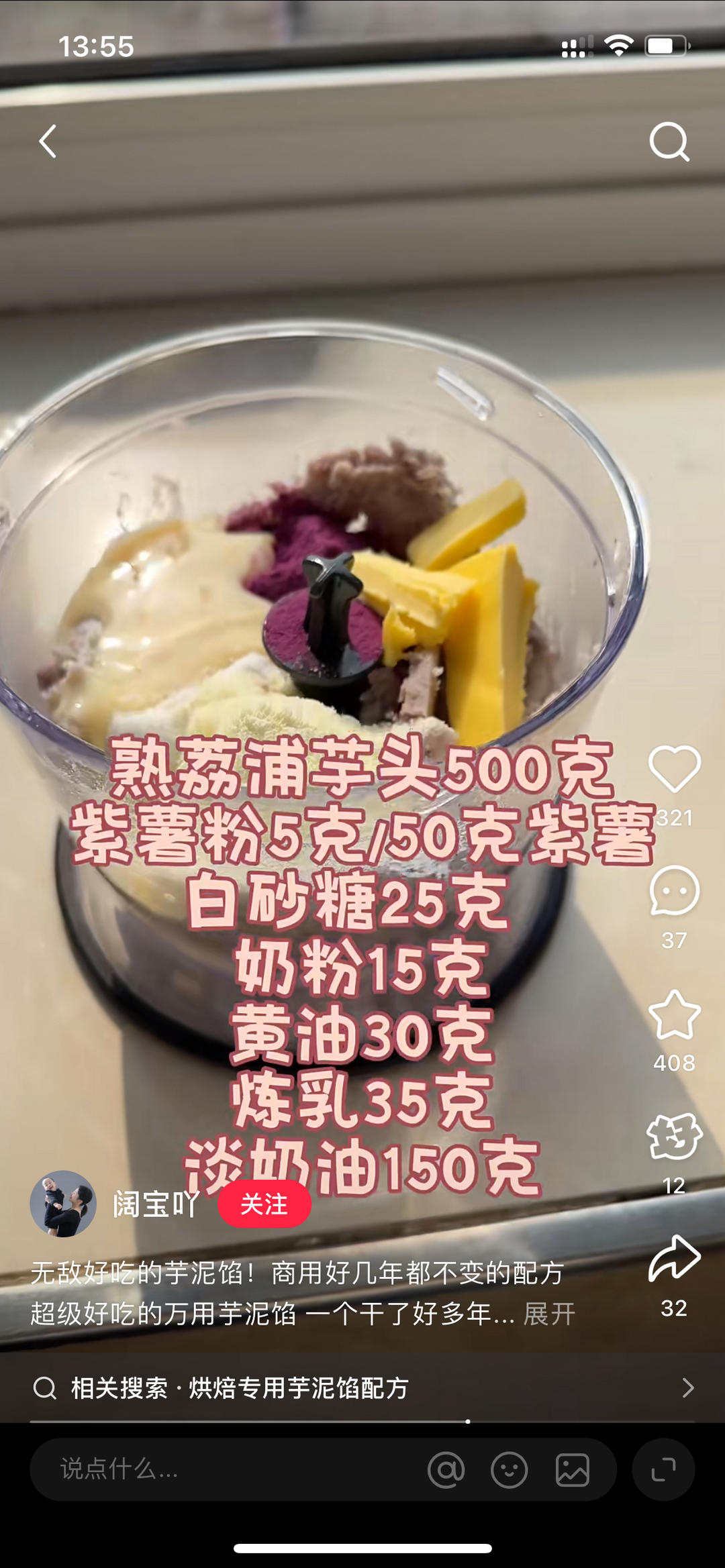
Task: Like this video with the heart icon
Action: [674, 769]
